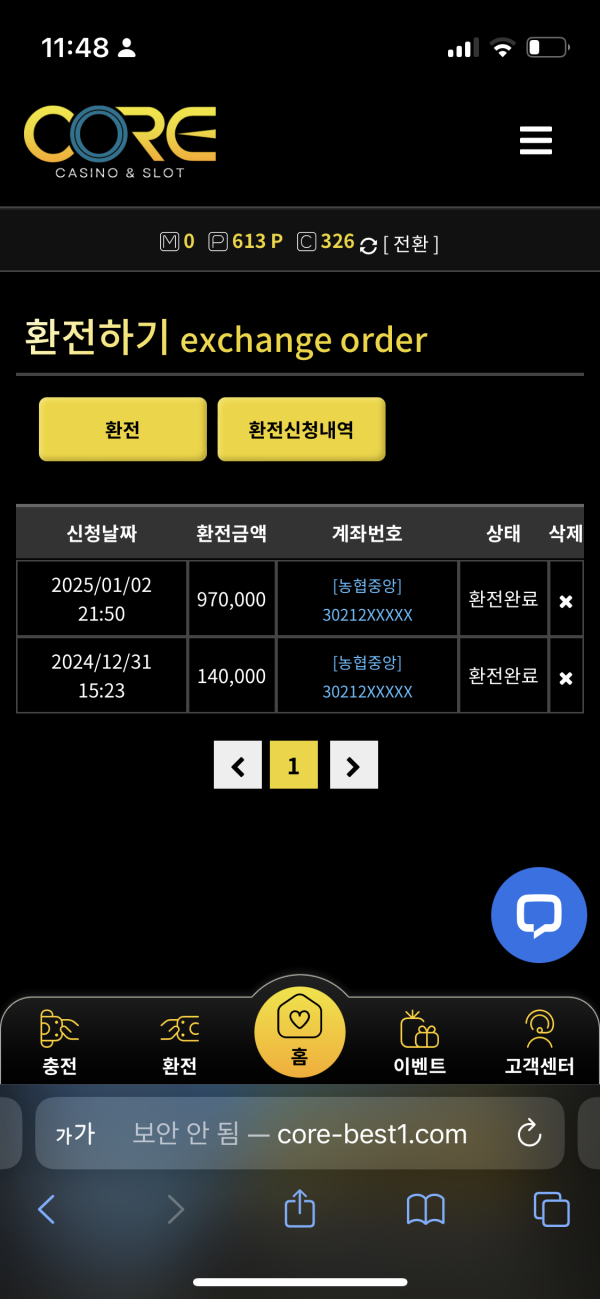Go to the previous page arrow

238,766
